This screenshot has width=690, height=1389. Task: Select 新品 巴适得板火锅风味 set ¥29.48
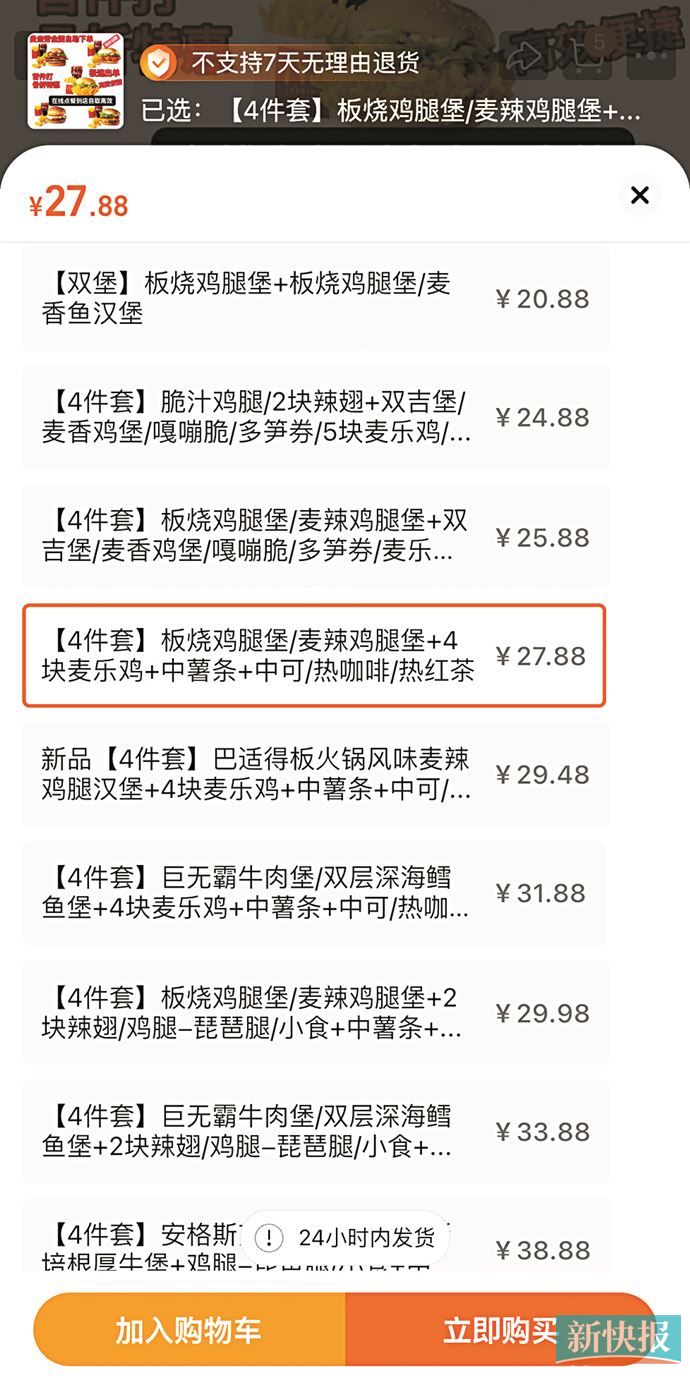coord(315,775)
